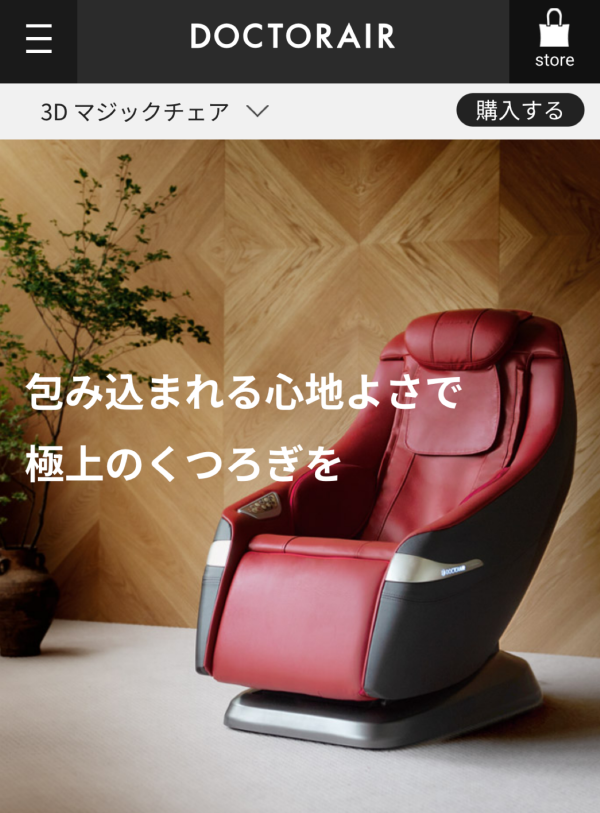600x813 pixels.
Task: Go to the DOCTORAIR home page
Action: (x=293, y=38)
